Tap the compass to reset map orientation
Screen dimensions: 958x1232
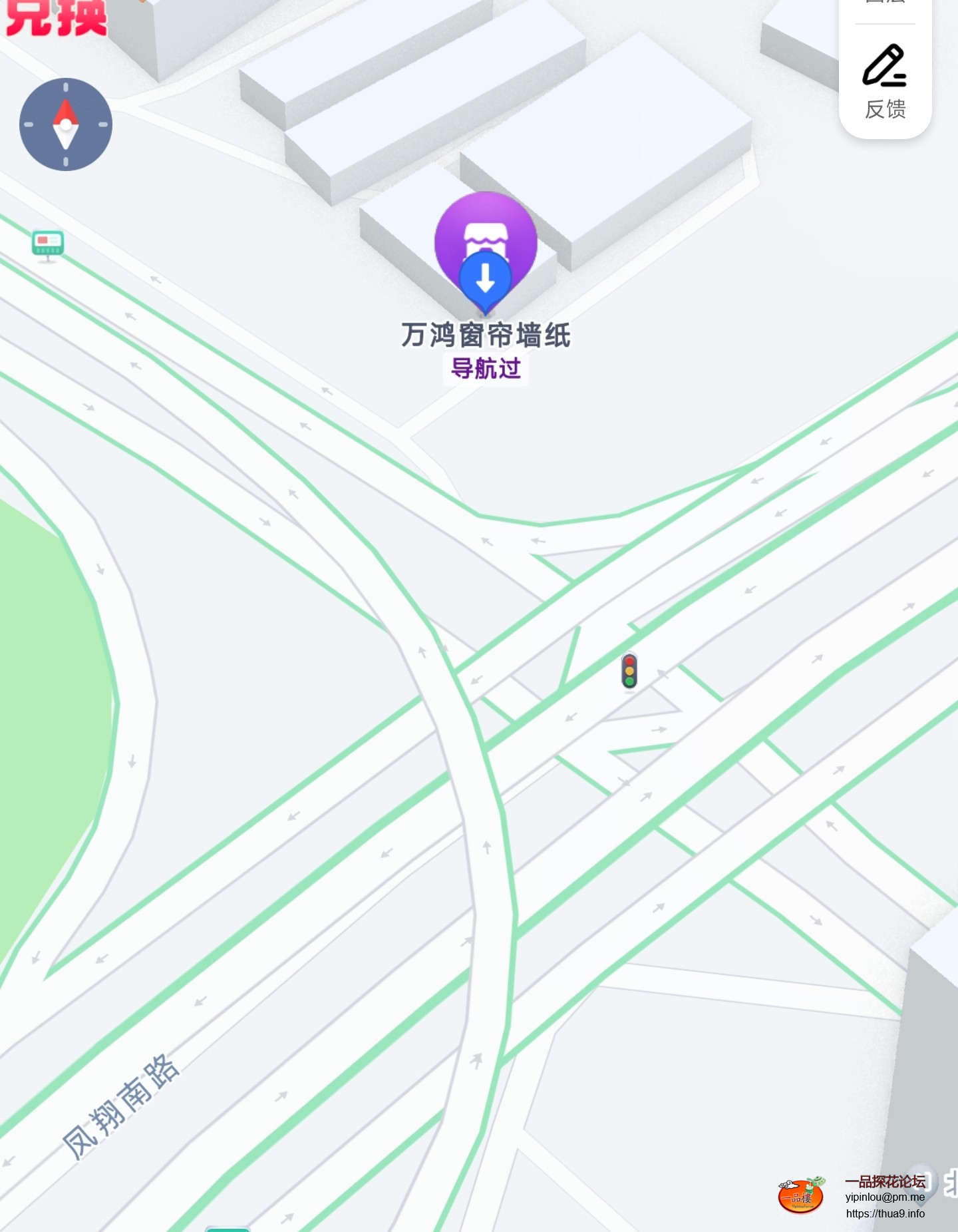[66, 124]
